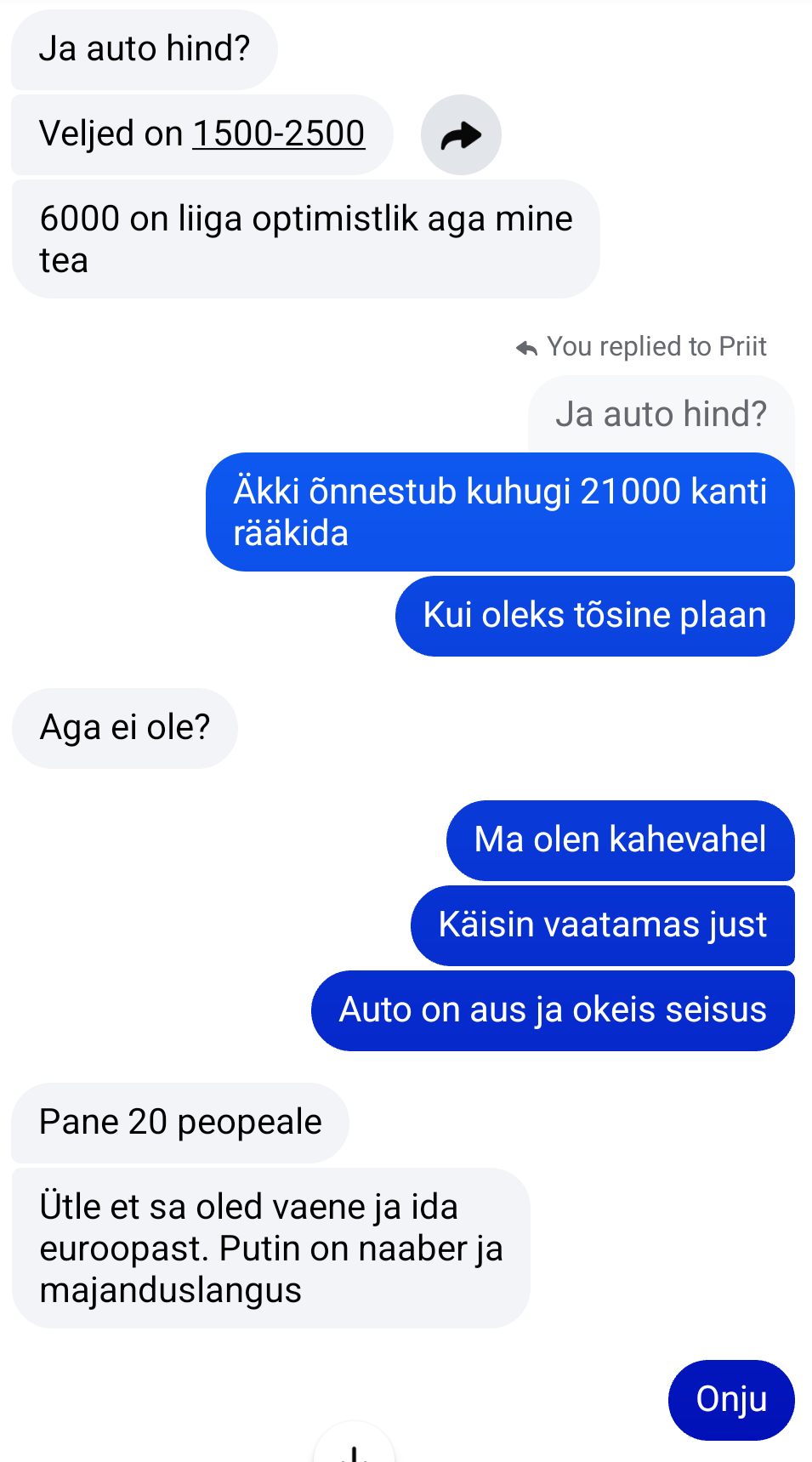
Task: Click the forward arrow beside the Veljed message
Action: [461, 135]
